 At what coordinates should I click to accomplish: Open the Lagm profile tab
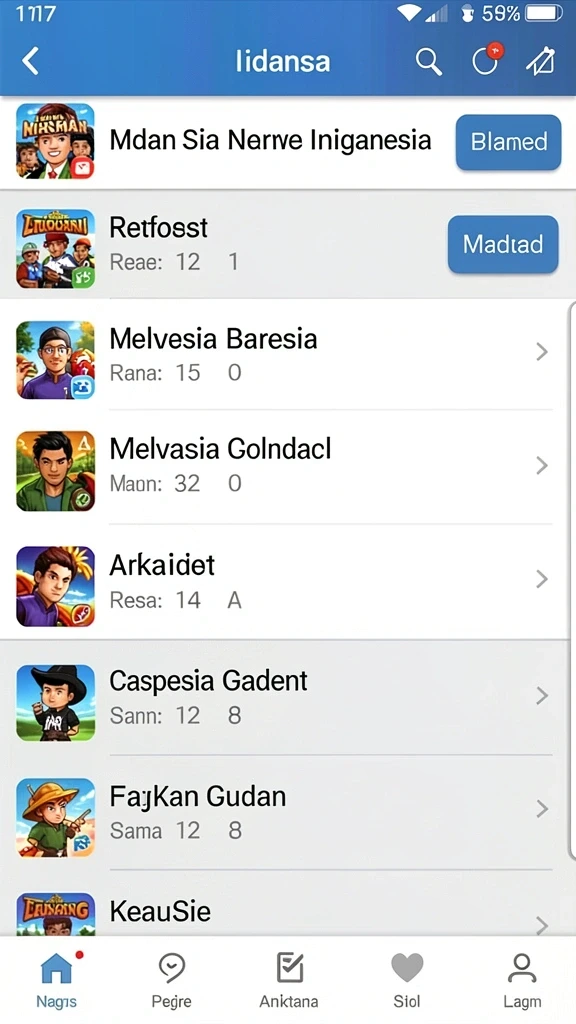click(x=522, y=980)
